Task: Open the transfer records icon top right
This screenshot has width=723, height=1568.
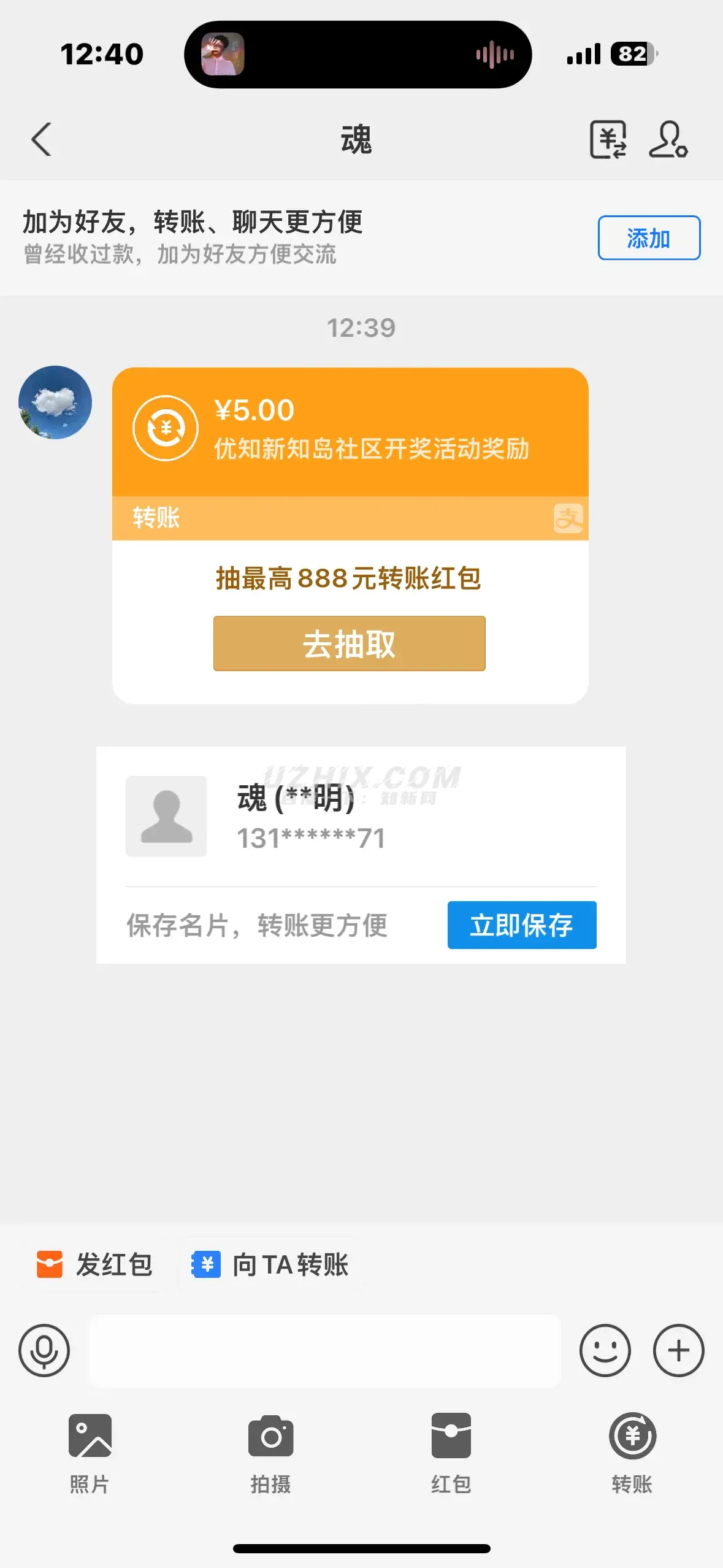Action: coord(610,140)
